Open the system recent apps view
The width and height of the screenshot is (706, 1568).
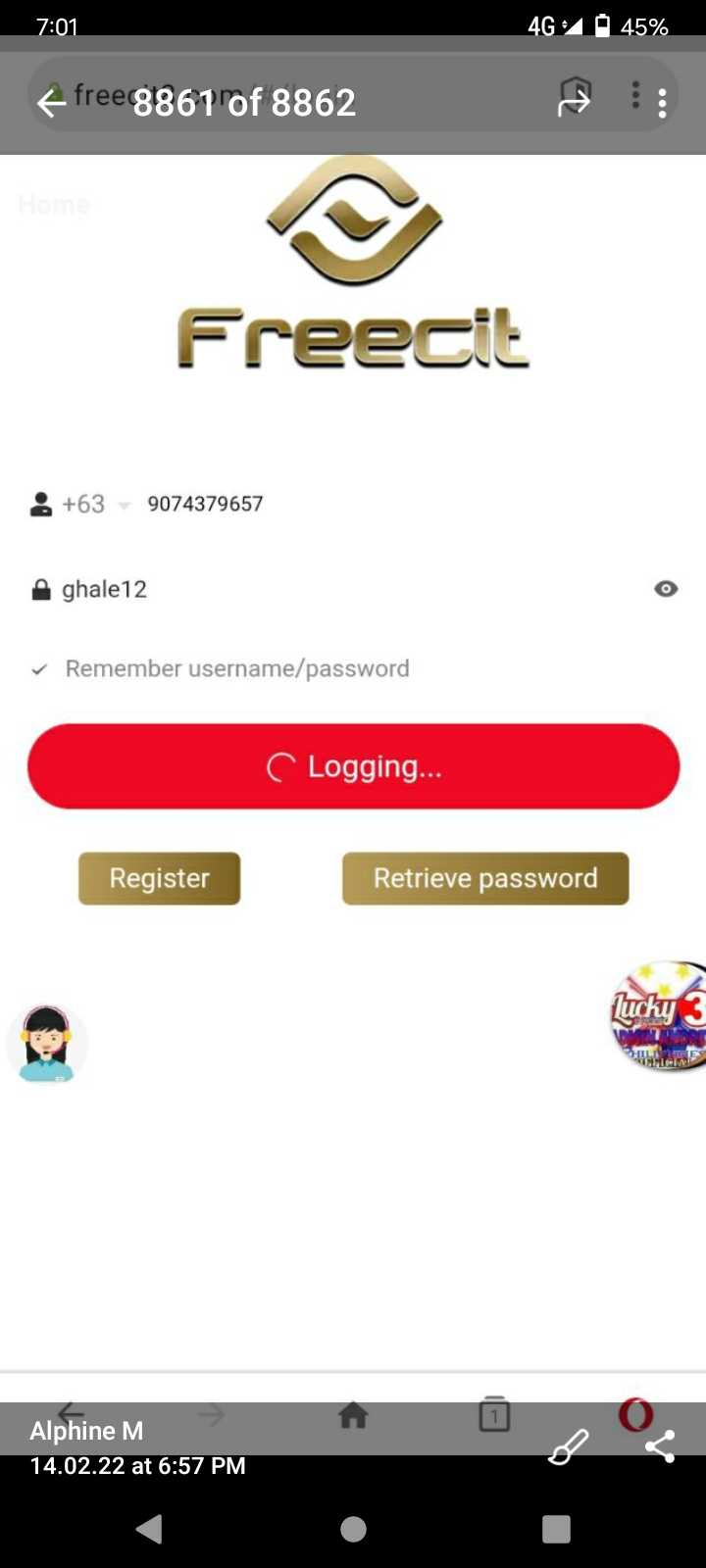pos(556,1529)
